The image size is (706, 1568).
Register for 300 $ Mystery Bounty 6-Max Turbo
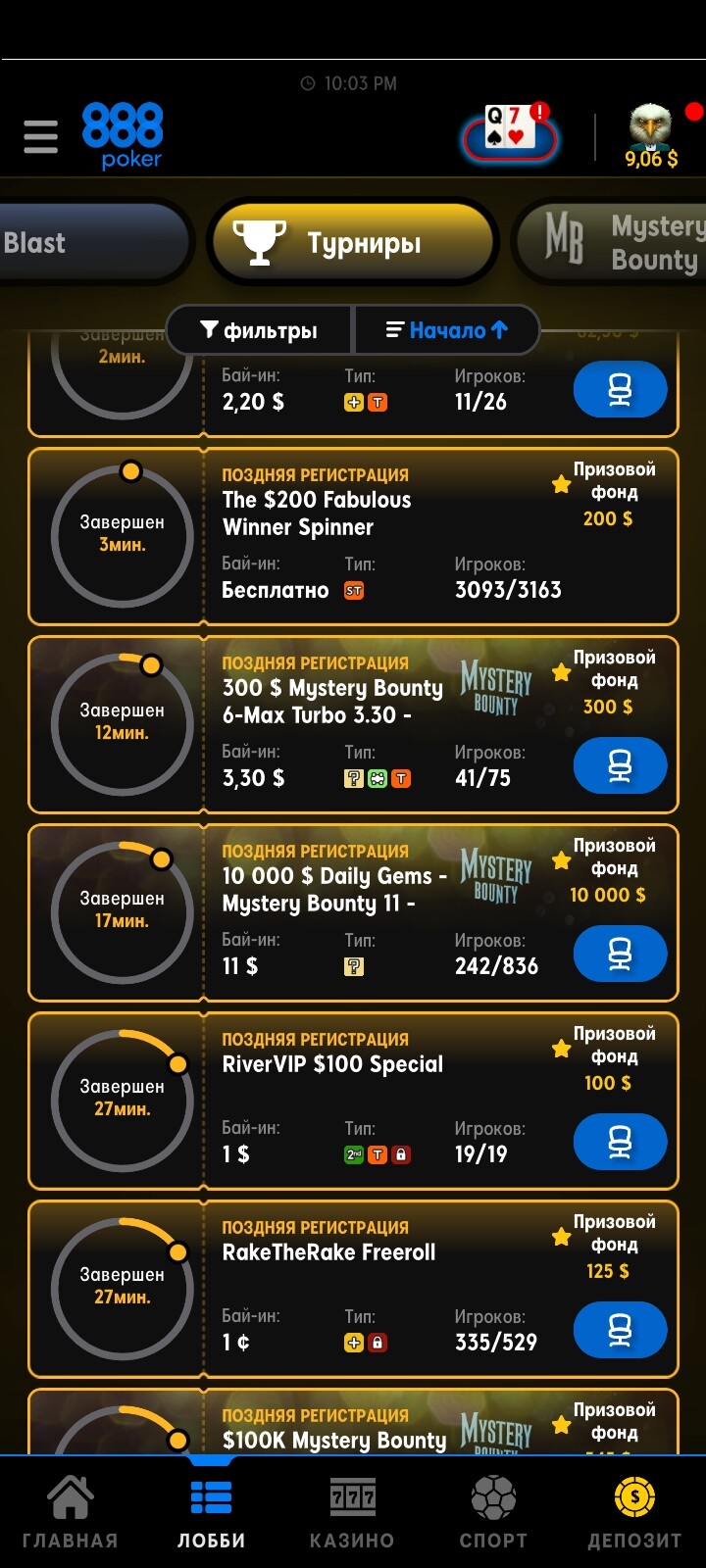[620, 765]
